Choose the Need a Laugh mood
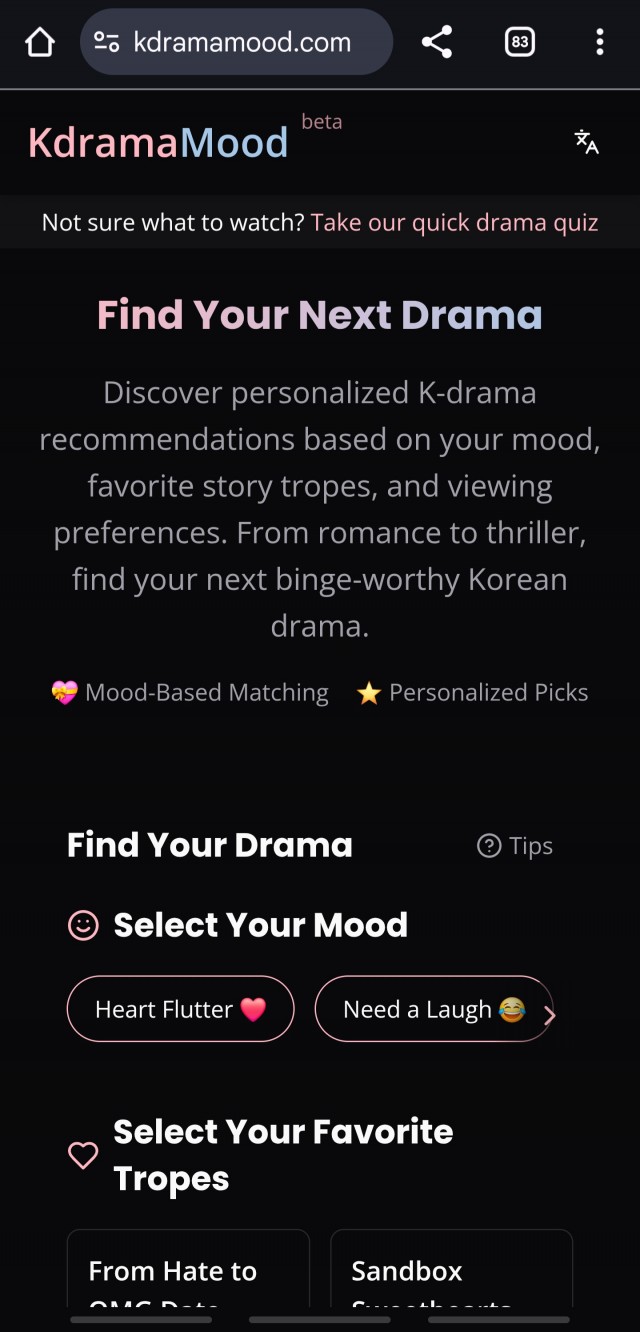The height and width of the screenshot is (1332, 640). pos(432,1009)
